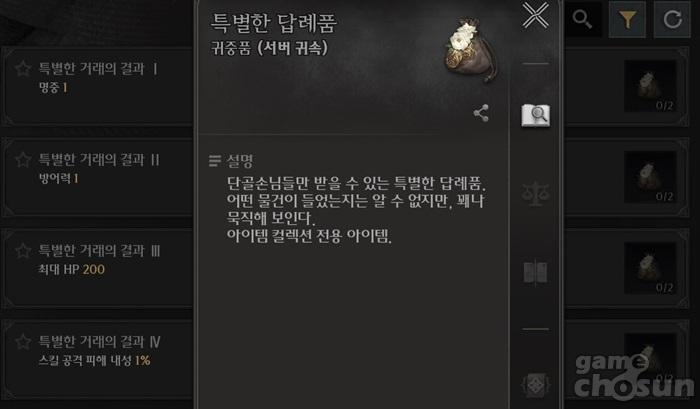
Task: Open the bottom emblem icon tab
Action: pyautogui.click(x=536, y=385)
